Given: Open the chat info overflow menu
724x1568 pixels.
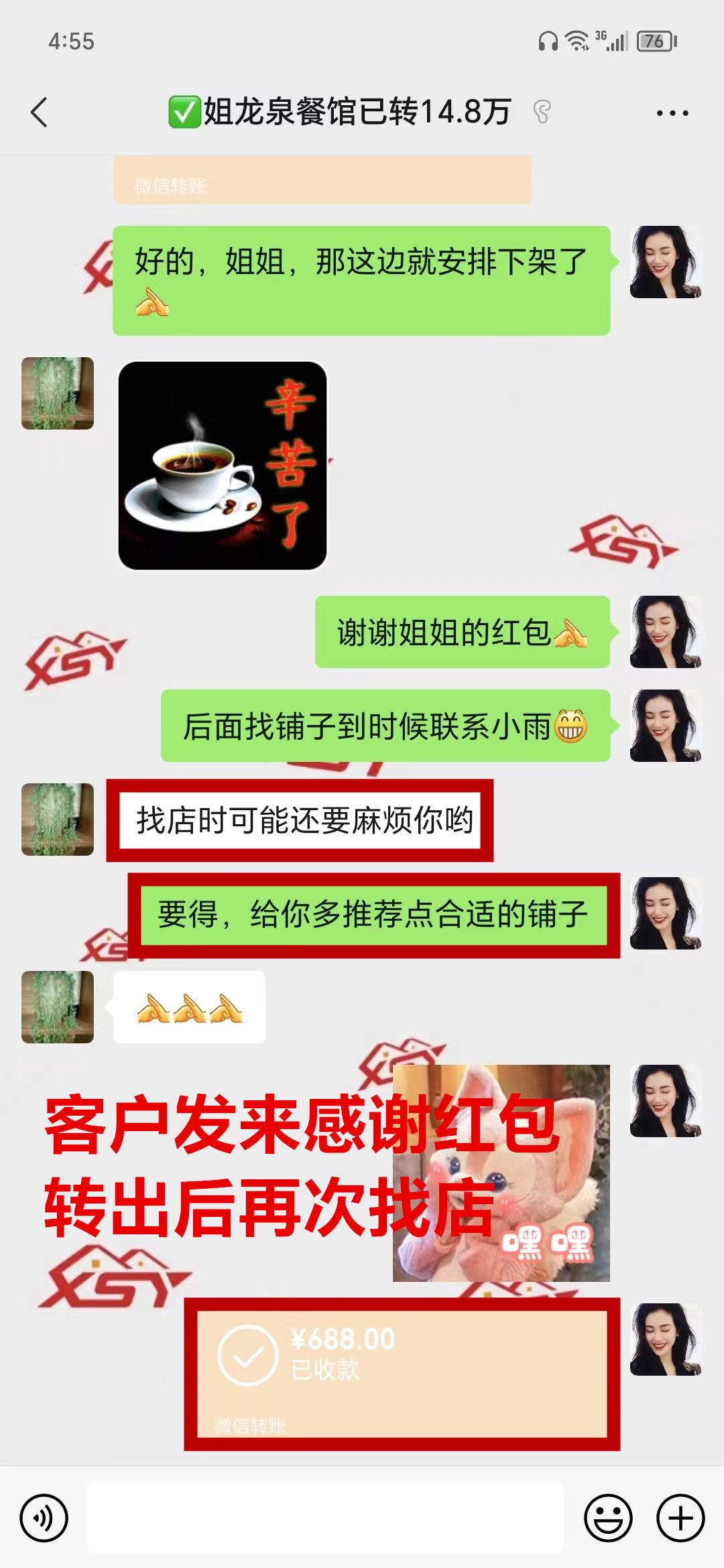Looking at the screenshot, I should click(672, 113).
